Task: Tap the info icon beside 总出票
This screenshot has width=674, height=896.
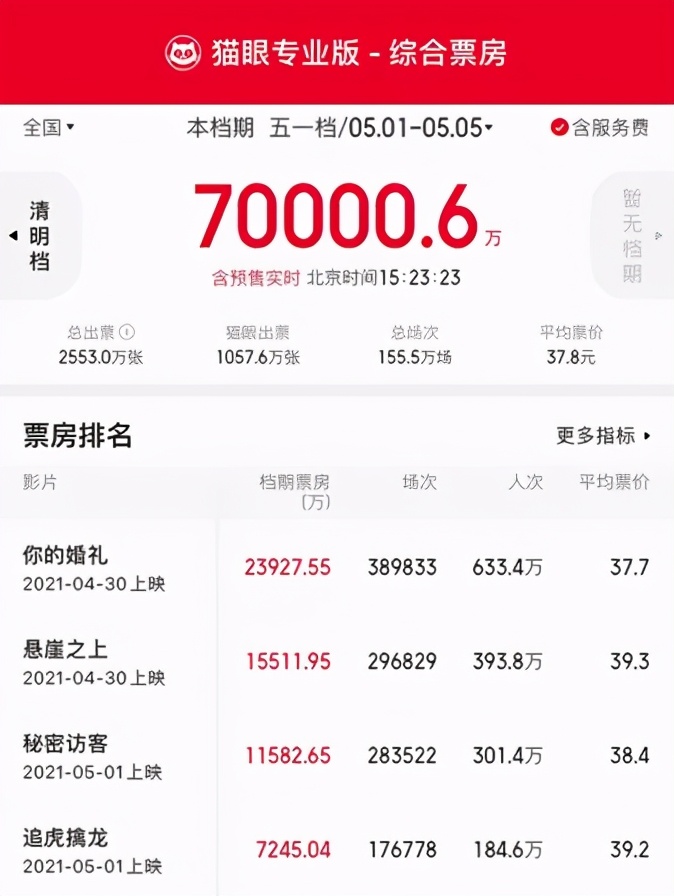Action: click(127, 333)
